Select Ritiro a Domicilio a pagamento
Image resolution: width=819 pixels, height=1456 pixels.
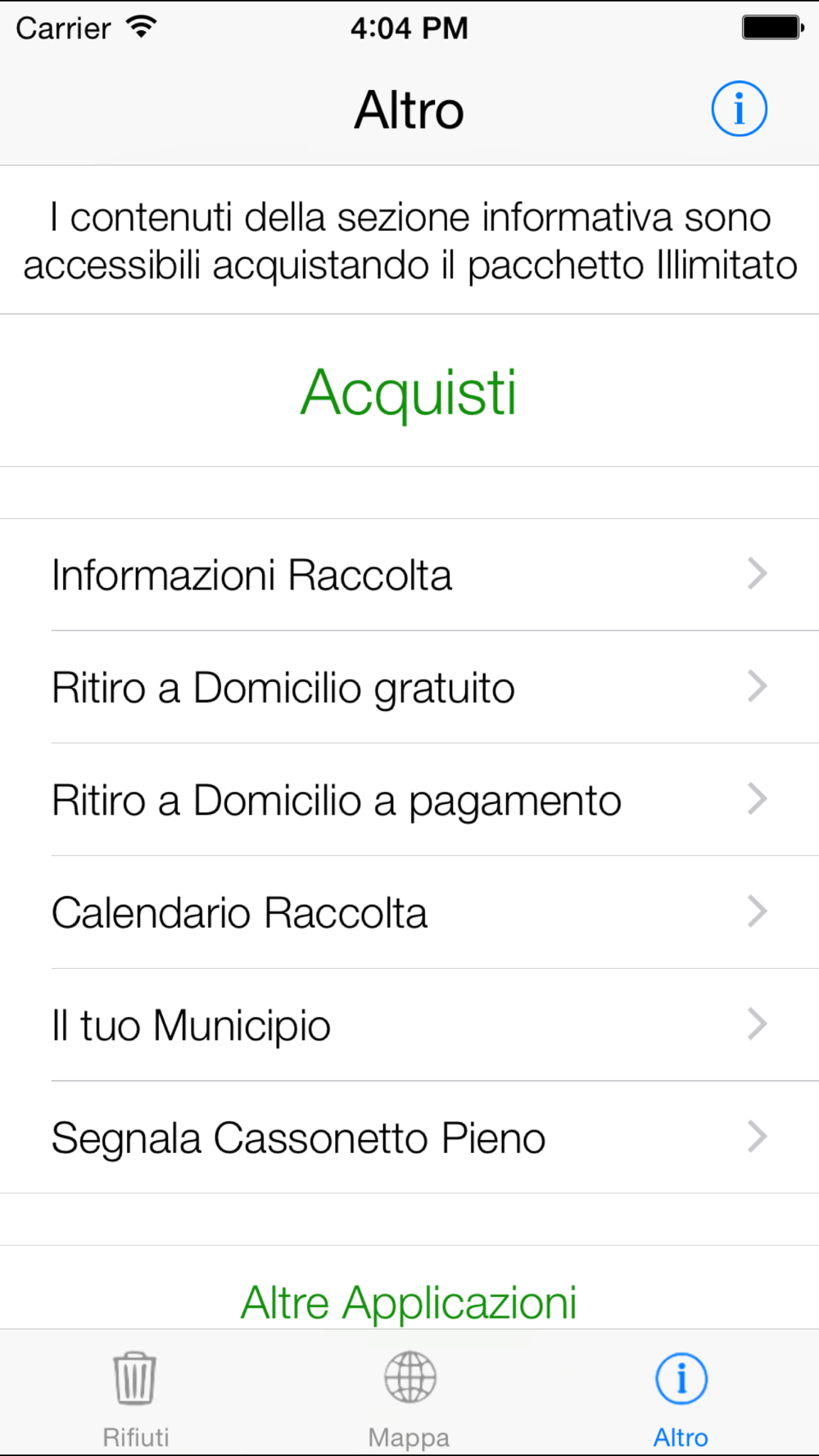click(409, 800)
